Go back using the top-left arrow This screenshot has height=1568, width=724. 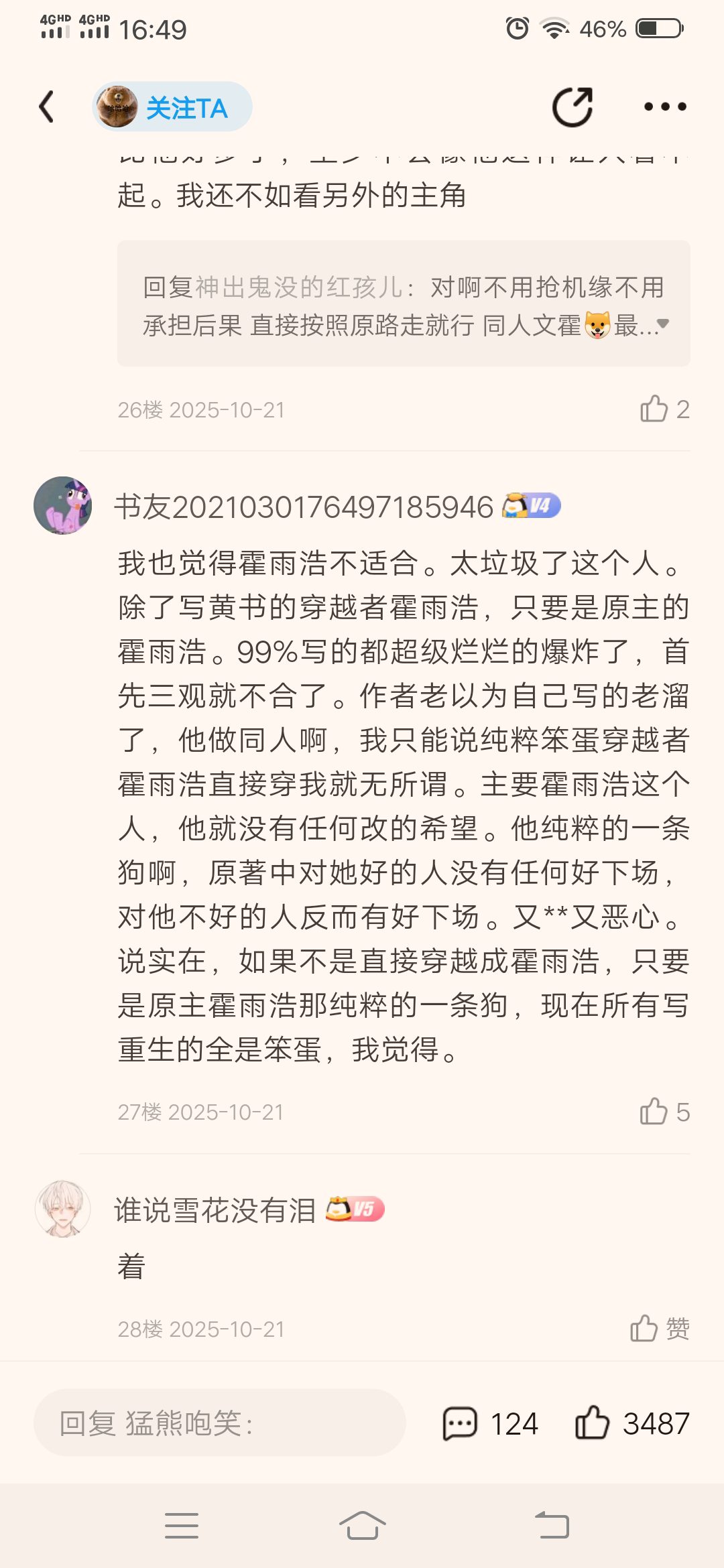click(x=46, y=107)
